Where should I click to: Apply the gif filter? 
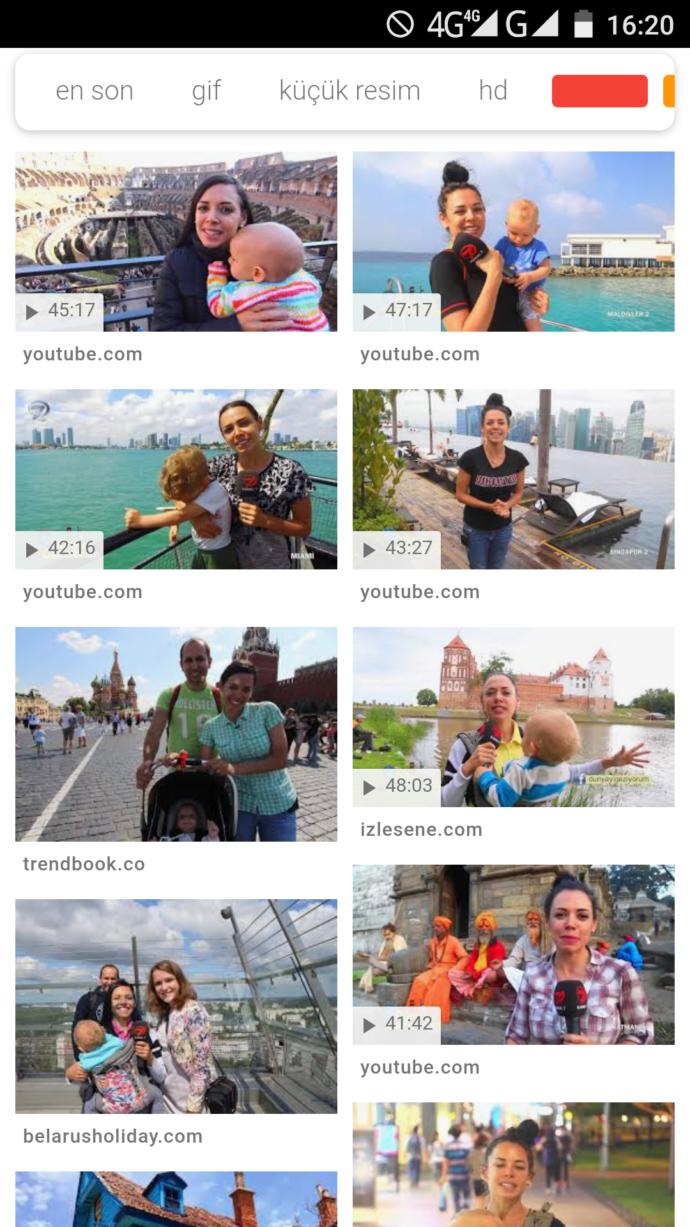[206, 91]
